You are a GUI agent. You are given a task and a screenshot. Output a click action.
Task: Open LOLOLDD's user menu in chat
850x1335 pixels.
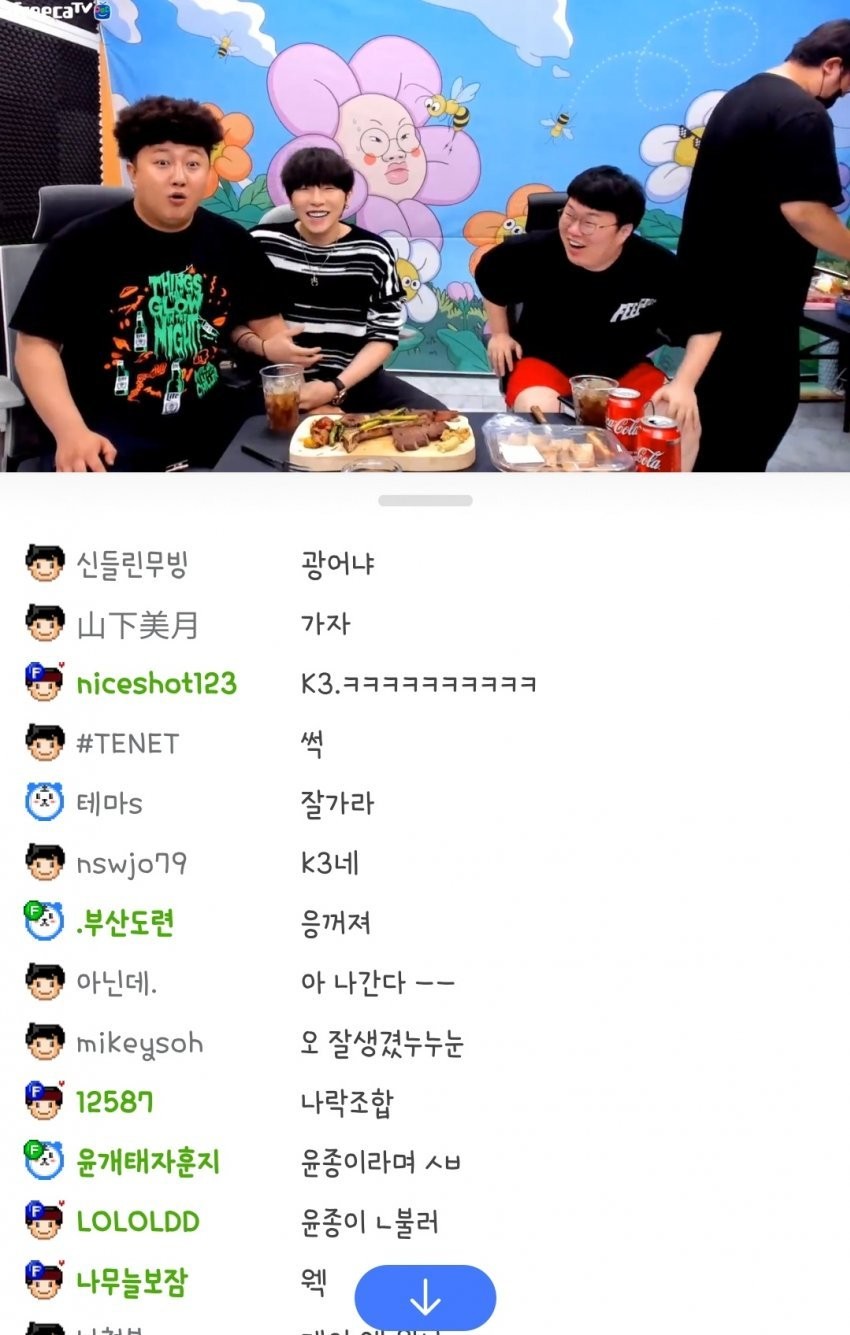click(138, 1222)
